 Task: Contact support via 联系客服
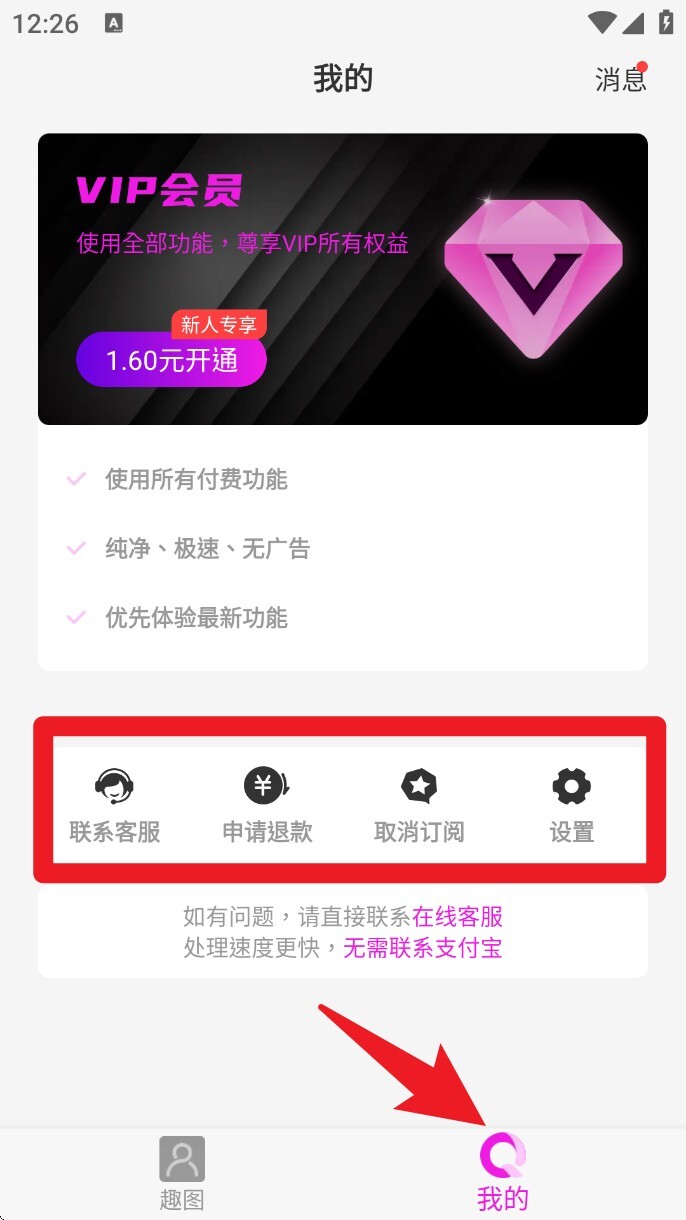[x=115, y=806]
